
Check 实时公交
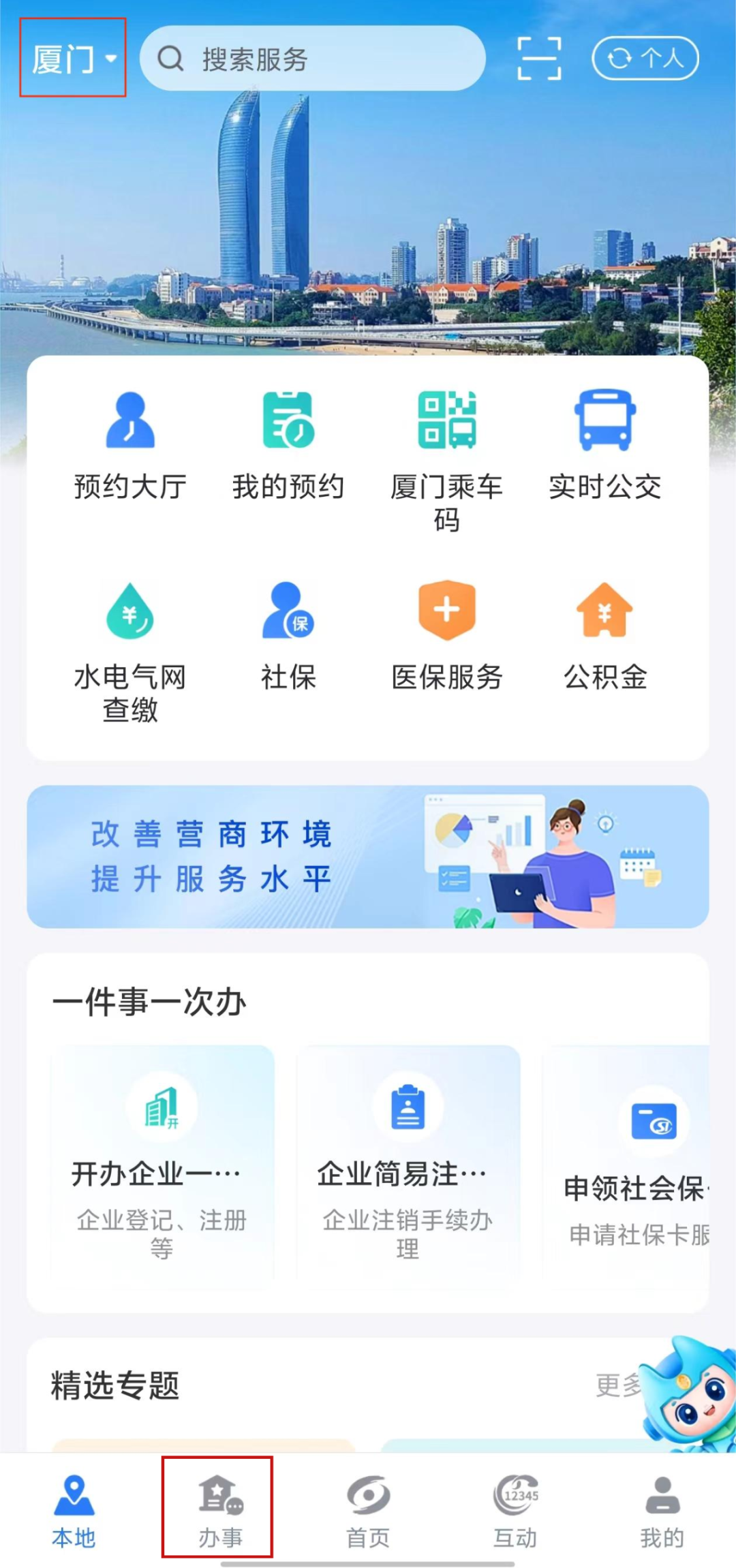point(605,446)
